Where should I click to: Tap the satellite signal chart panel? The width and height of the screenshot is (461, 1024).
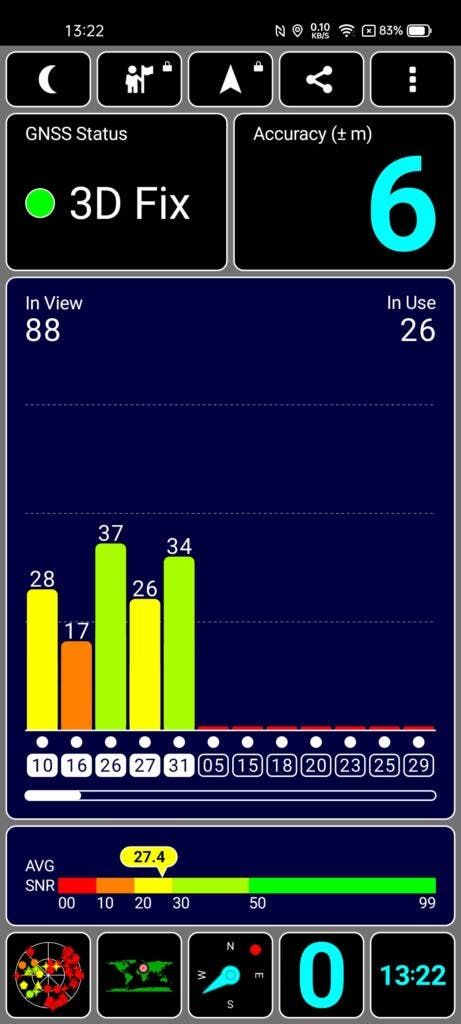230,548
